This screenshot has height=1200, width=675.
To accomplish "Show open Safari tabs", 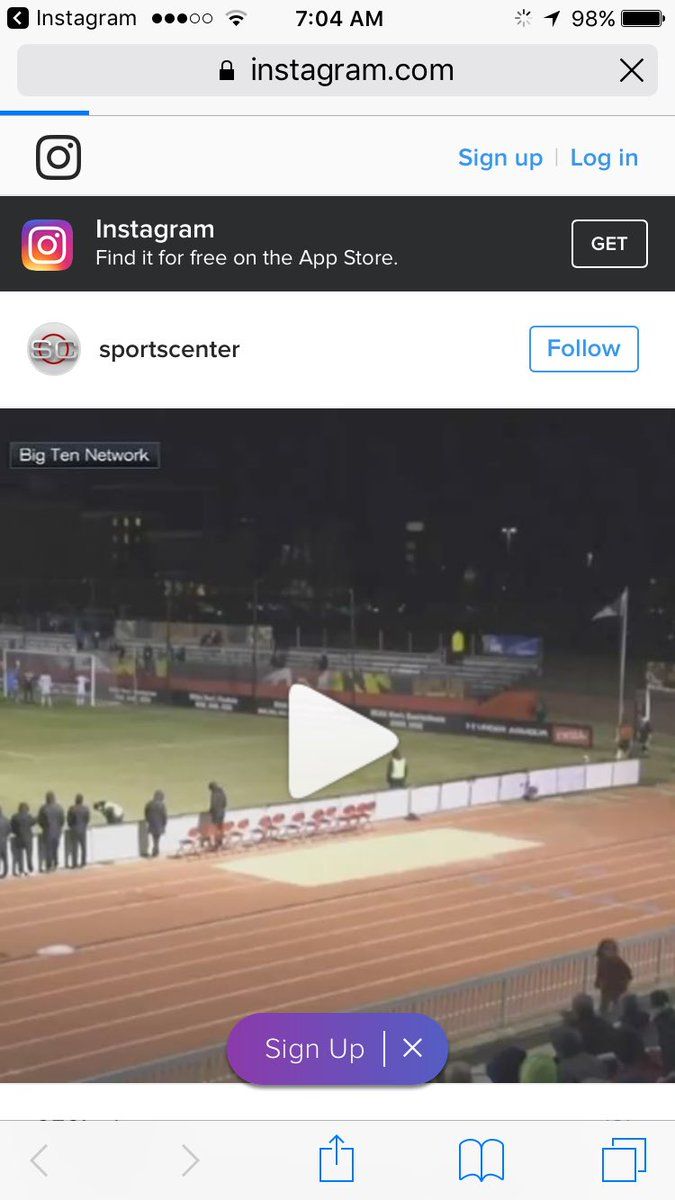I will [x=624, y=1161].
